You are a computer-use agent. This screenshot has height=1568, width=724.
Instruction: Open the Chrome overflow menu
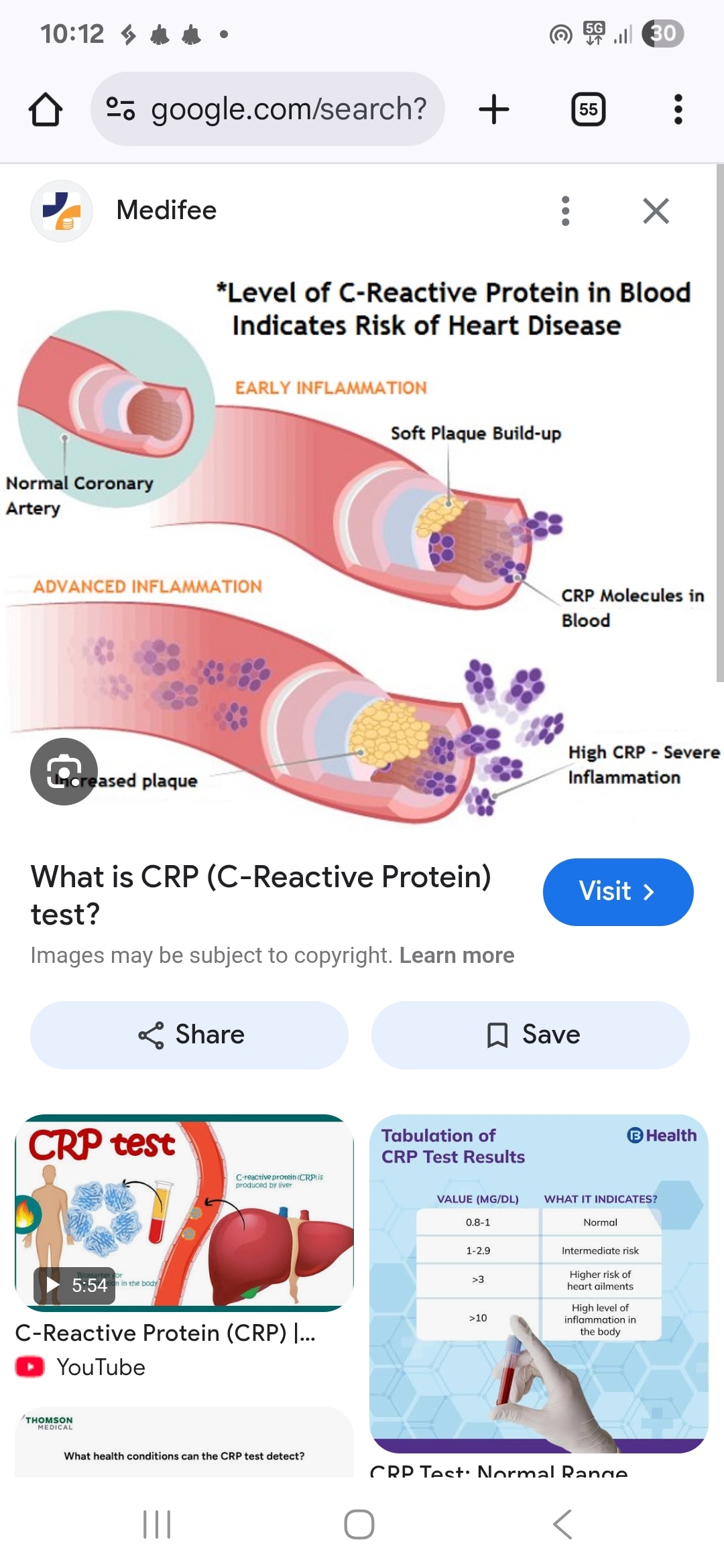click(678, 109)
